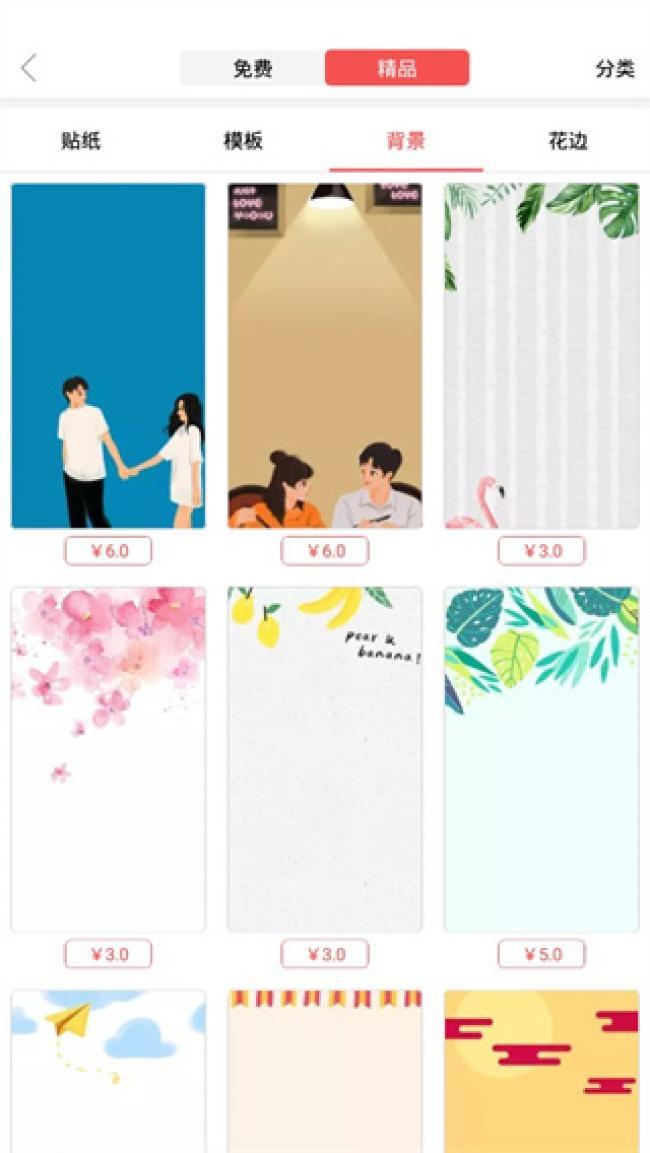Go back using the top-left arrow

[x=29, y=68]
